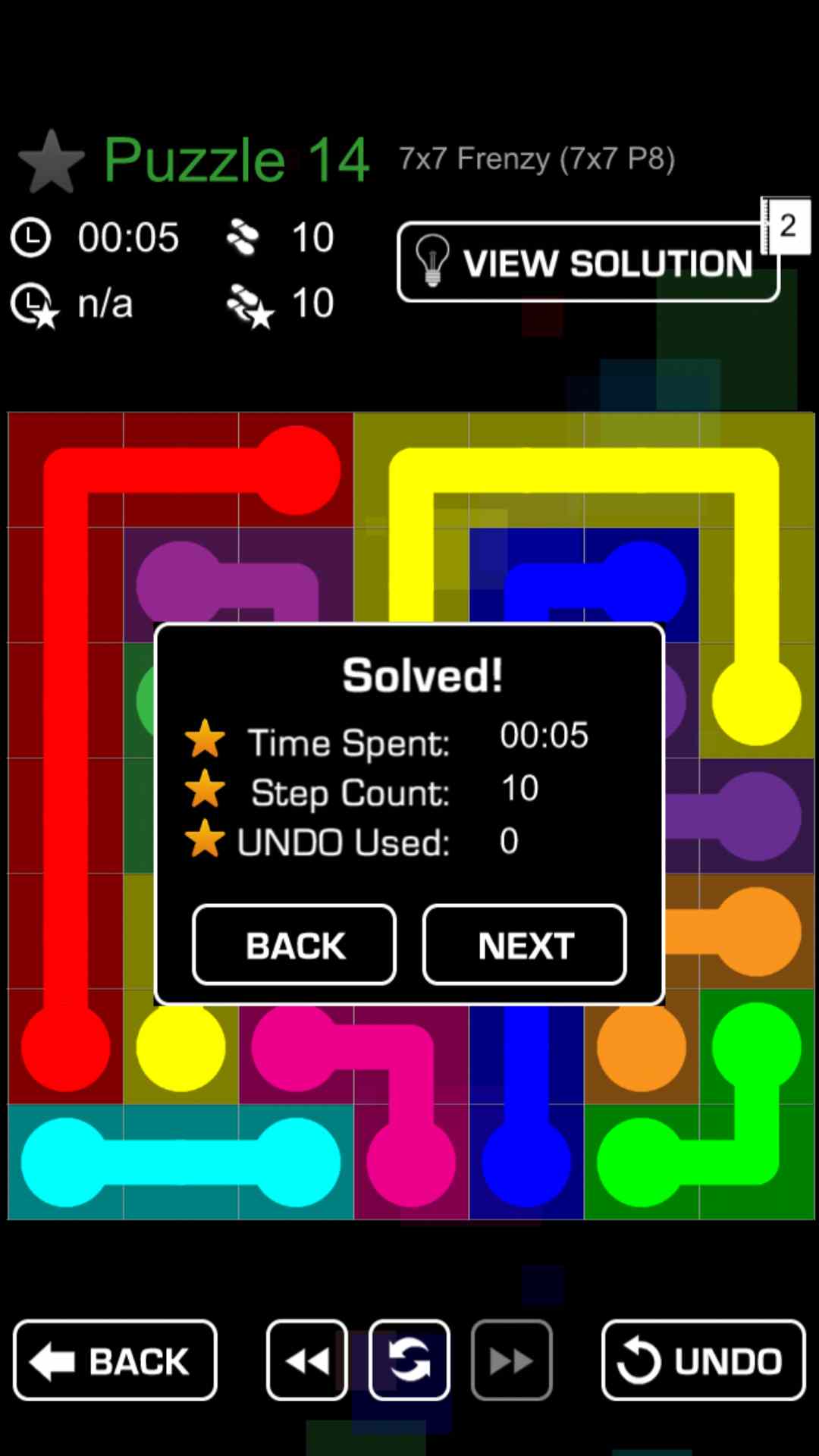Tap the VIEW SOLUTION button
This screenshot has height=1456, width=819.
(x=588, y=262)
